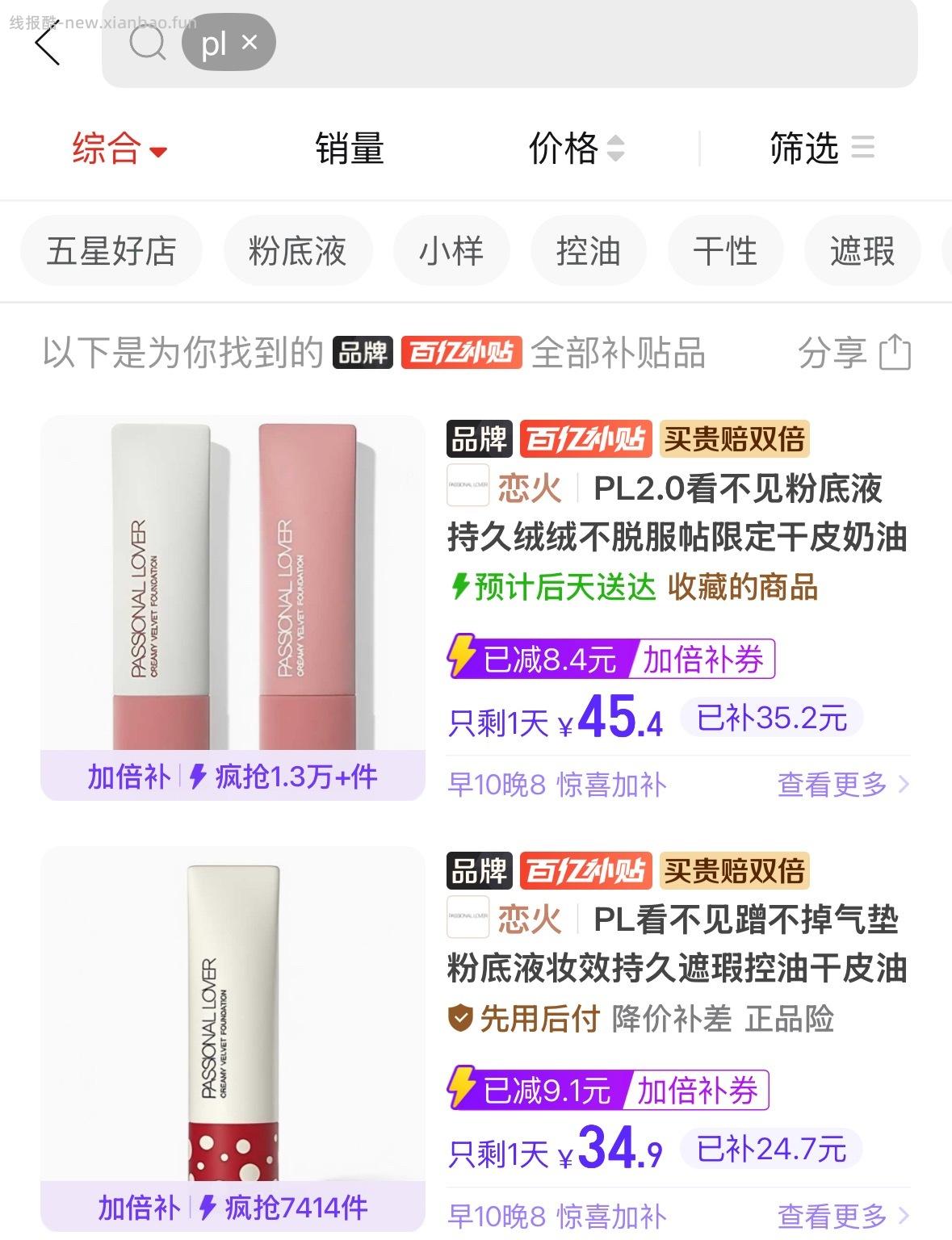Select the 五星好店 filter chip
Viewport: 952px width, 1240px height.
click(x=111, y=251)
